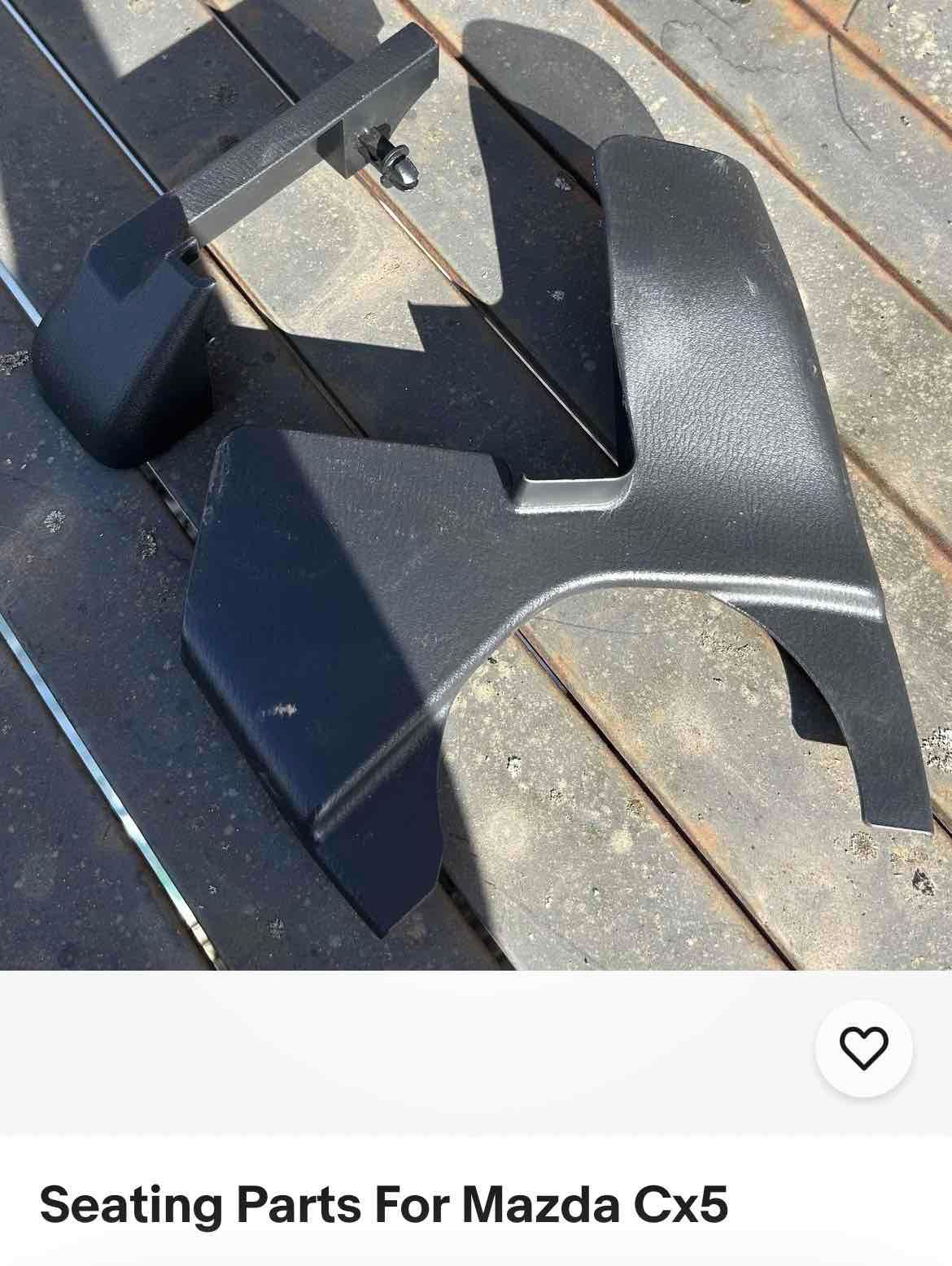Open the seating parts product photo
The height and width of the screenshot is (1266, 952).
coord(476,485)
